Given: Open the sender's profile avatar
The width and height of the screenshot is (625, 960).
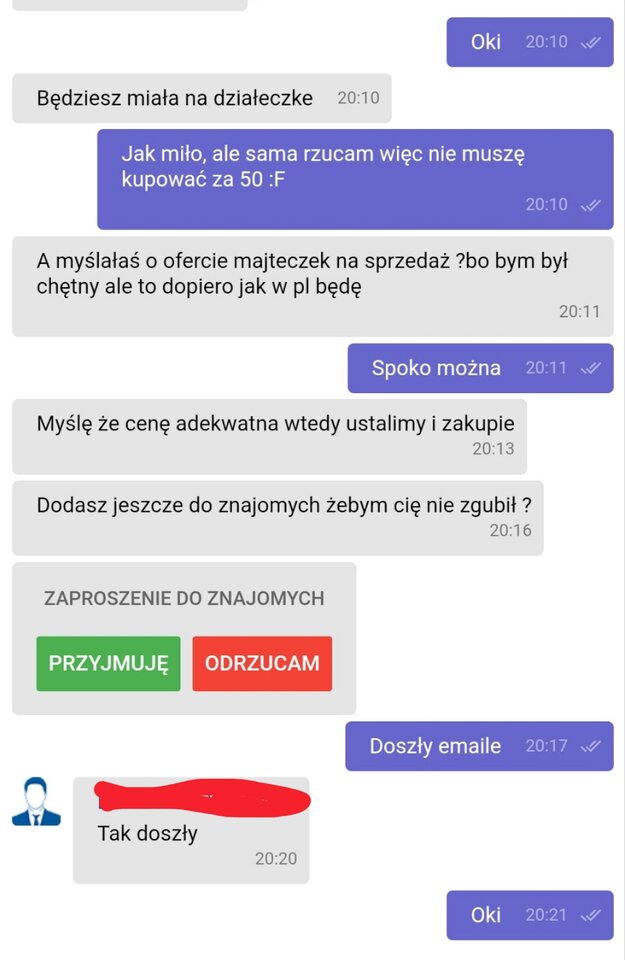Looking at the screenshot, I should [x=37, y=802].
